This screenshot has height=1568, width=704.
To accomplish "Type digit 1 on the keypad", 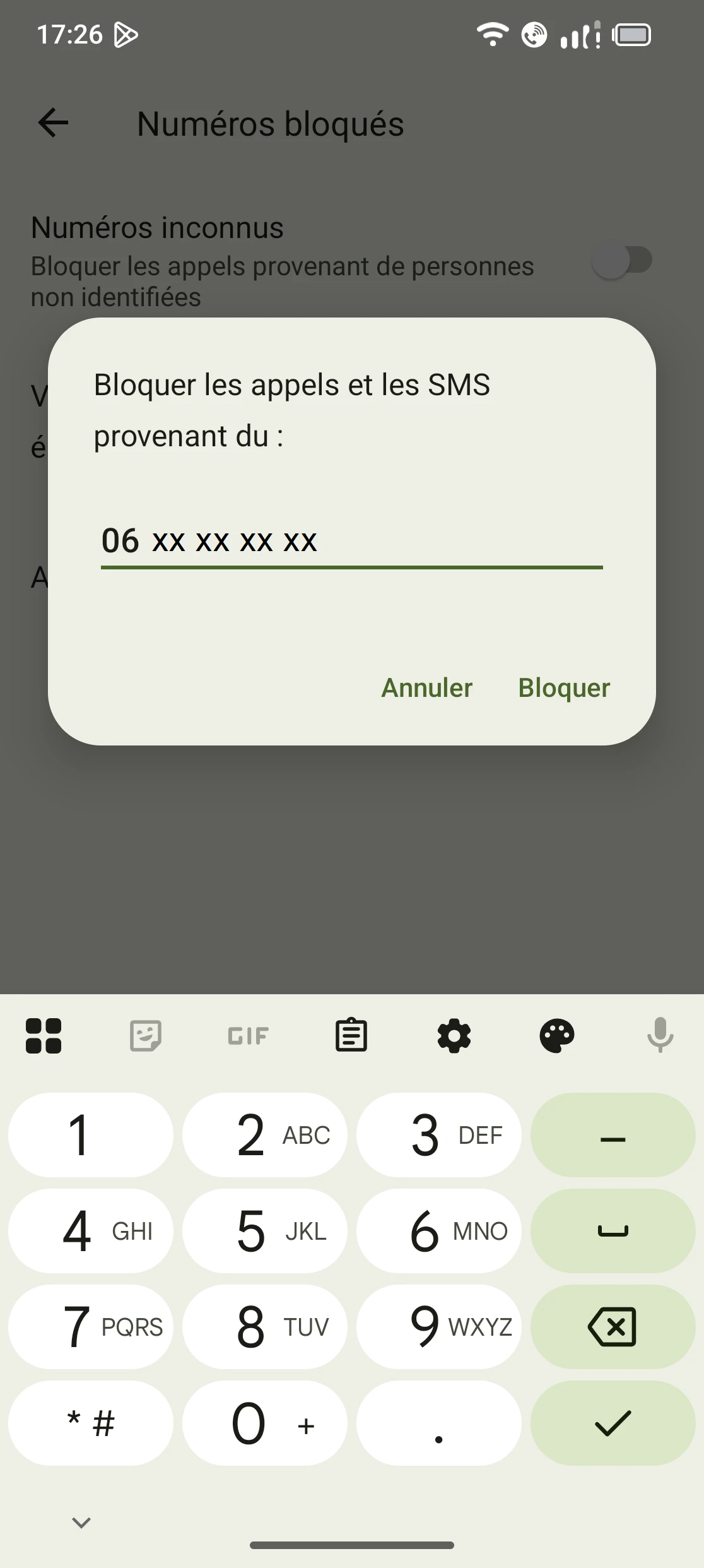I will [90, 1135].
